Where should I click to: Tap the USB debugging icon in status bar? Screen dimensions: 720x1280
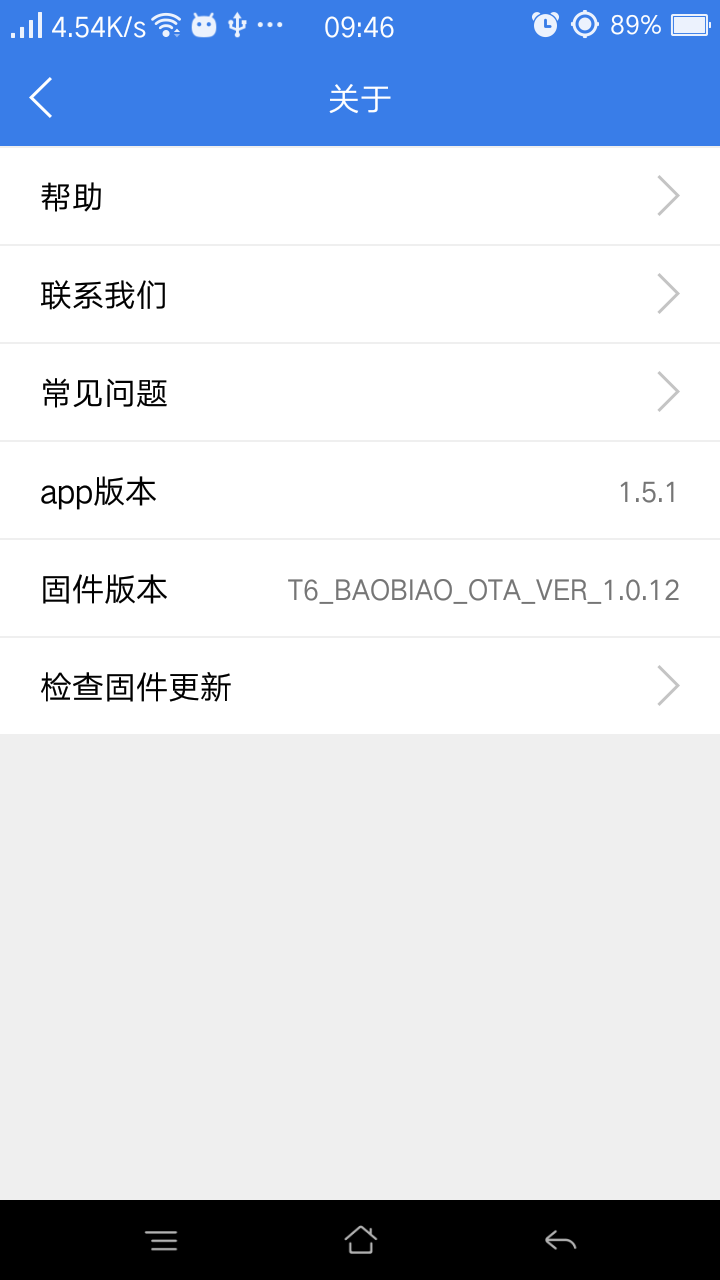237,25
